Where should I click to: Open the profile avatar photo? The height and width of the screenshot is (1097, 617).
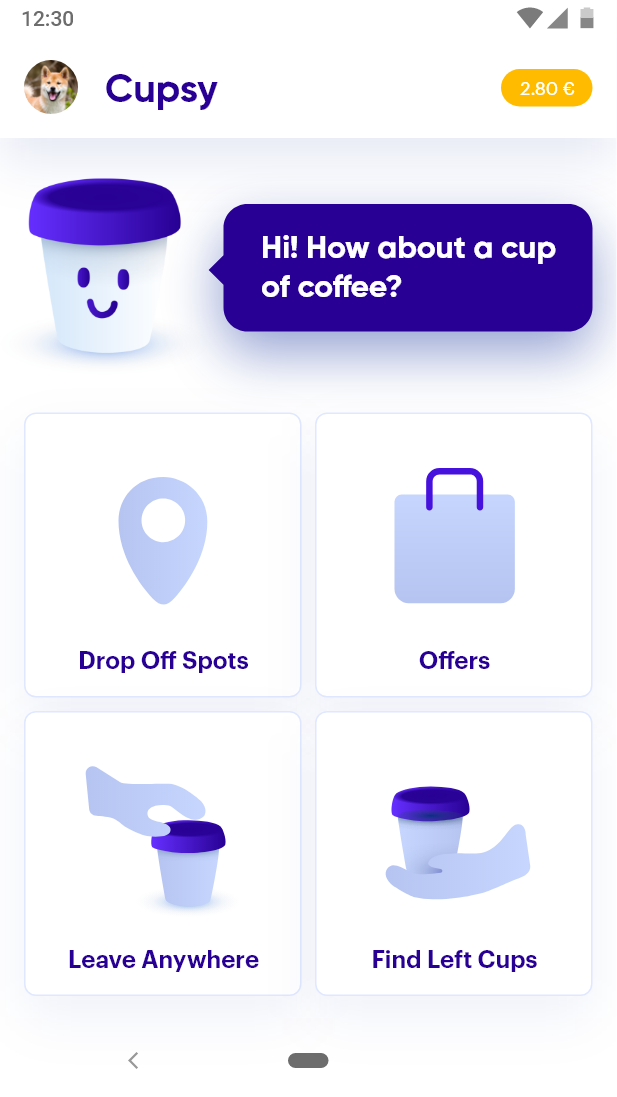point(51,87)
